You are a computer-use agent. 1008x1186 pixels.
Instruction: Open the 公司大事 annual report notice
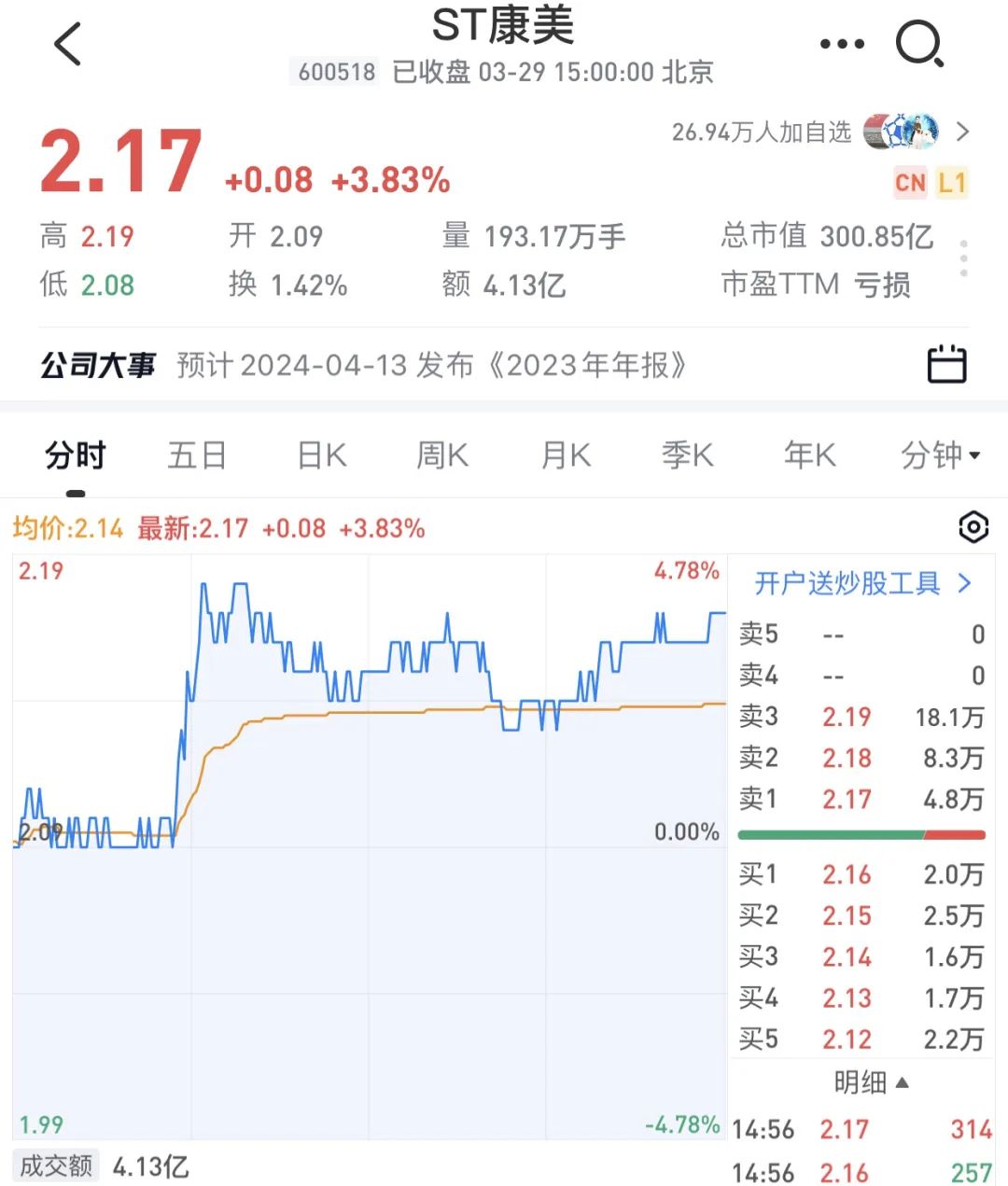tap(429, 365)
